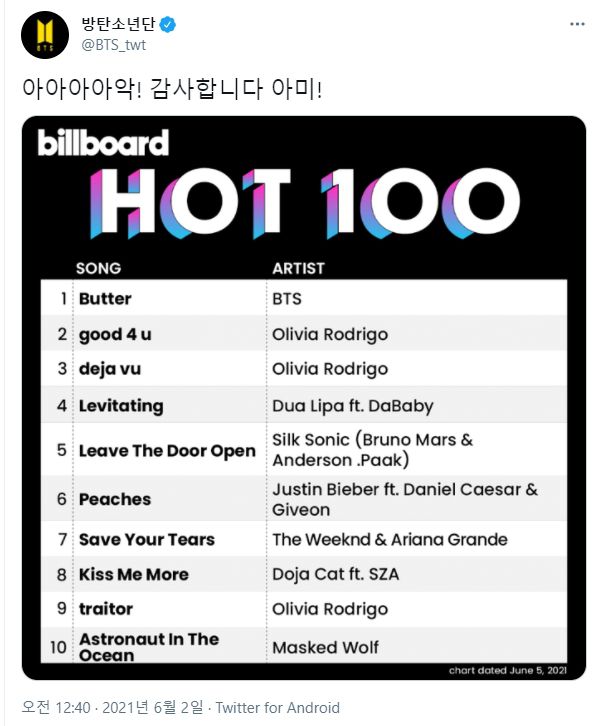Tap the Twitter for Android source link
The width and height of the screenshot is (601, 726).
(x=278, y=708)
